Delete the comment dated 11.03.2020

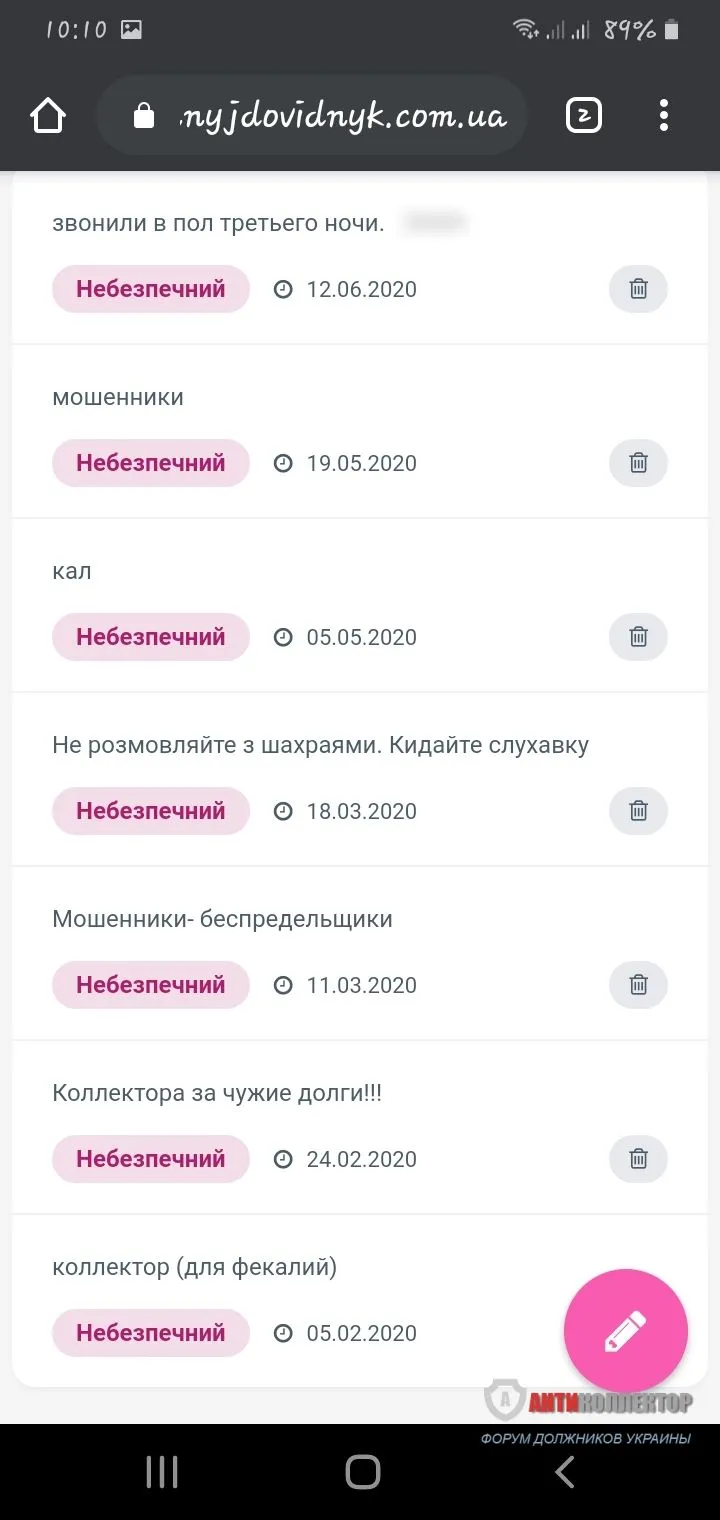pos(638,985)
